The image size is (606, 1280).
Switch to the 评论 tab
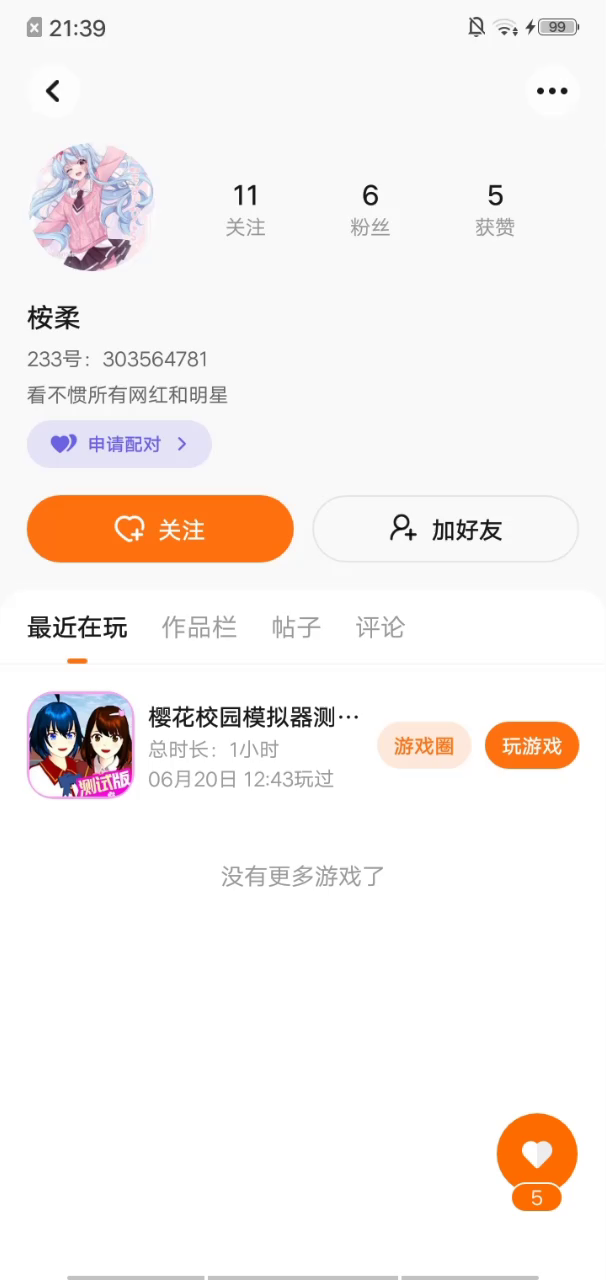(380, 628)
